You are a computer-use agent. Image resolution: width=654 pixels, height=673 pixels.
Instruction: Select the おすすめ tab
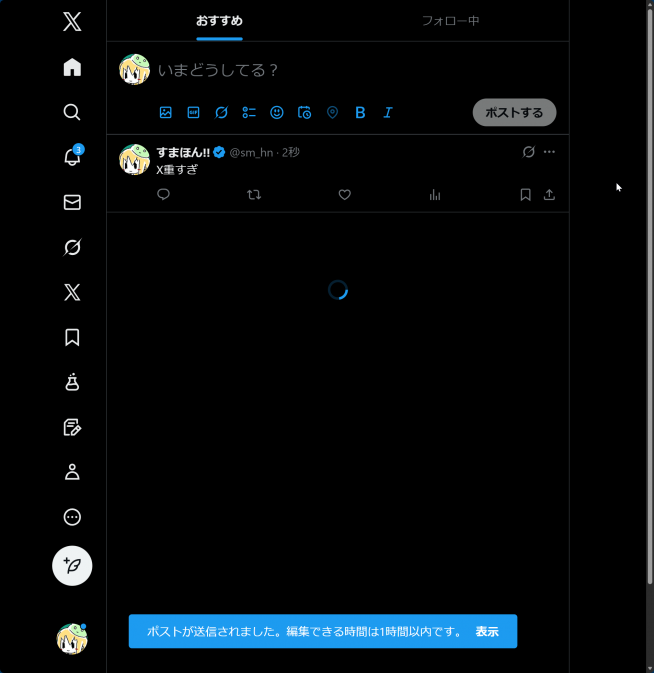click(219, 20)
